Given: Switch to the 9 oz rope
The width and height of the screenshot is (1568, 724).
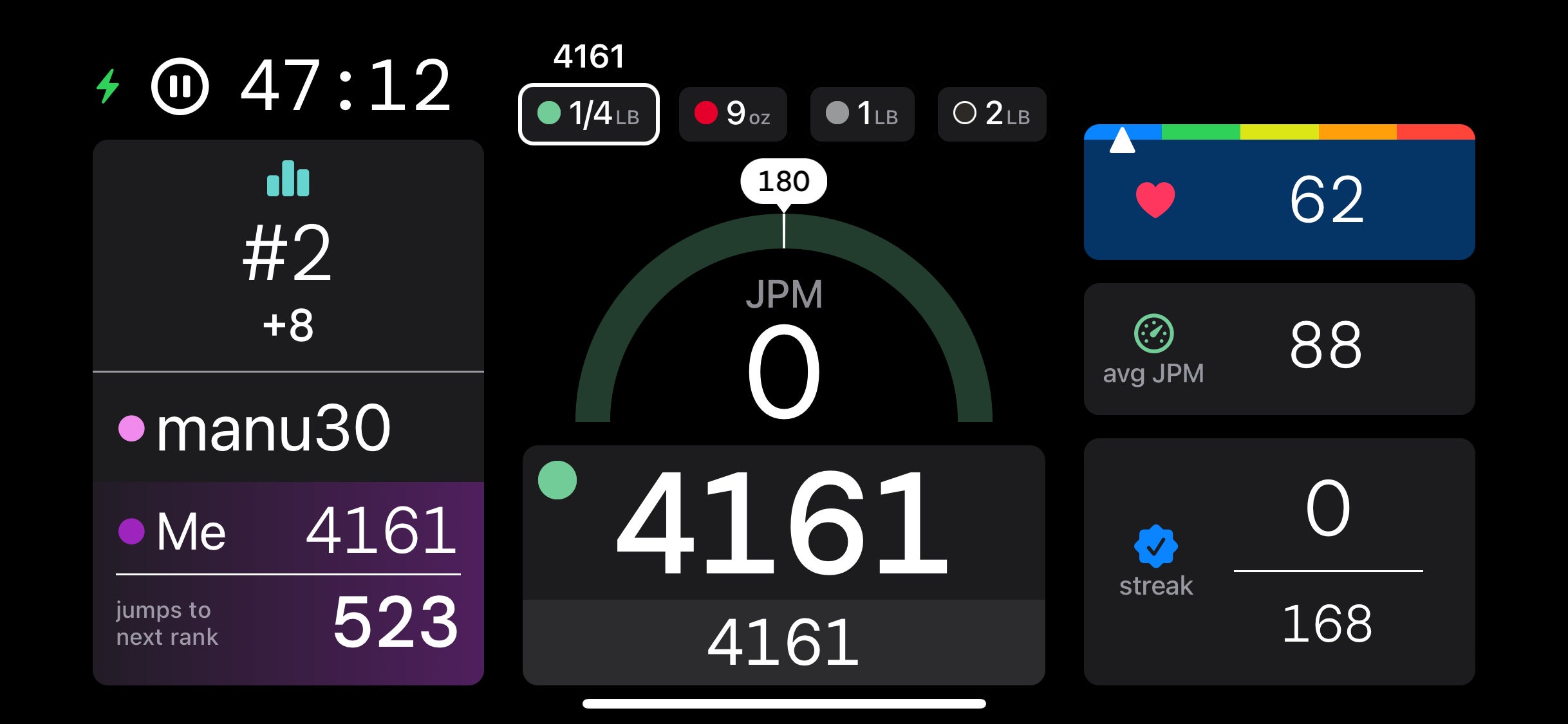Looking at the screenshot, I should pos(733,114).
